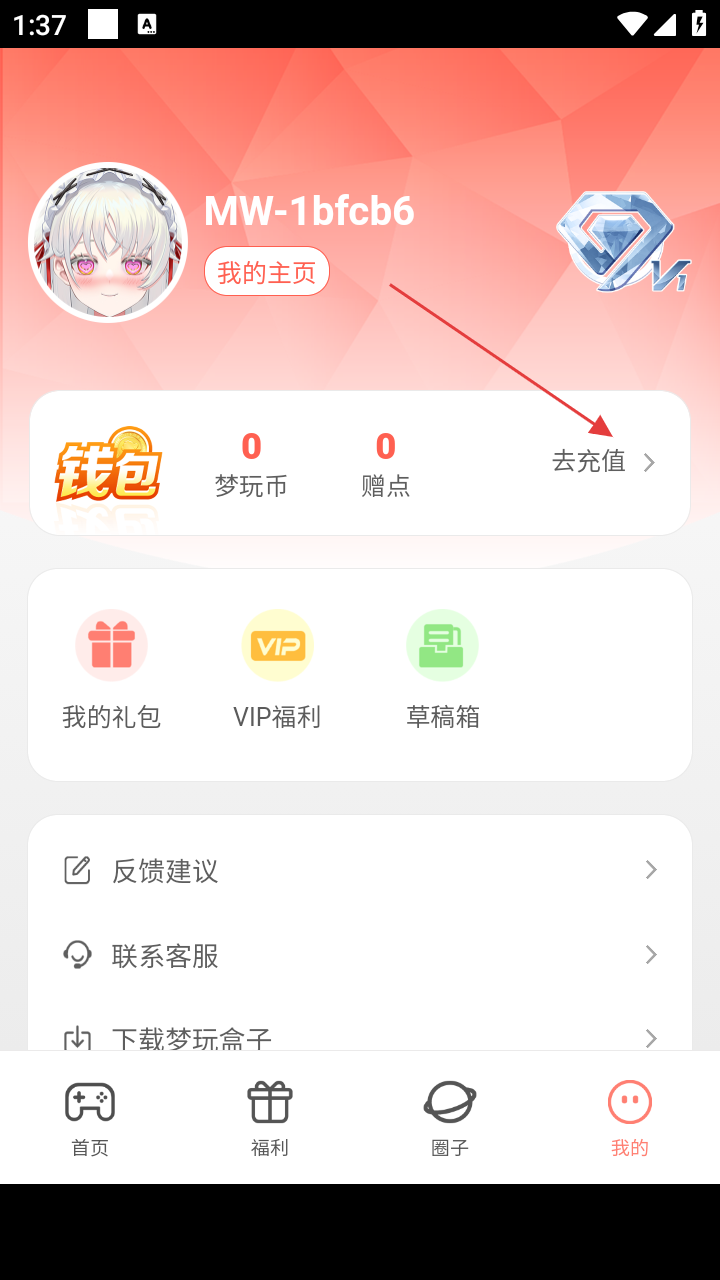Open the 草稿箱 drafts box
This screenshot has height=1280, width=720.
point(442,669)
